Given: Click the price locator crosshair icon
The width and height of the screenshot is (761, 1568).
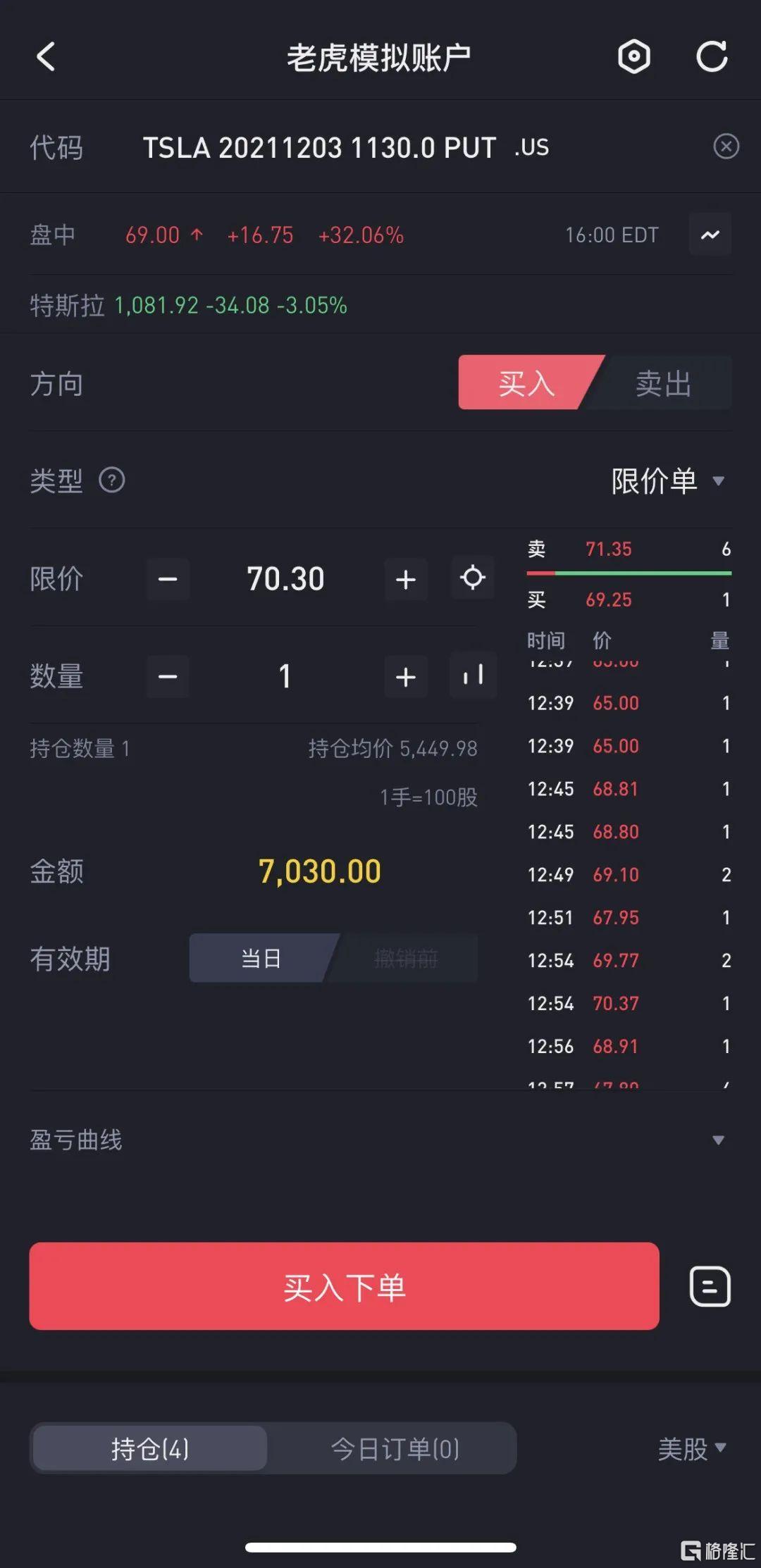Looking at the screenshot, I should tap(473, 578).
